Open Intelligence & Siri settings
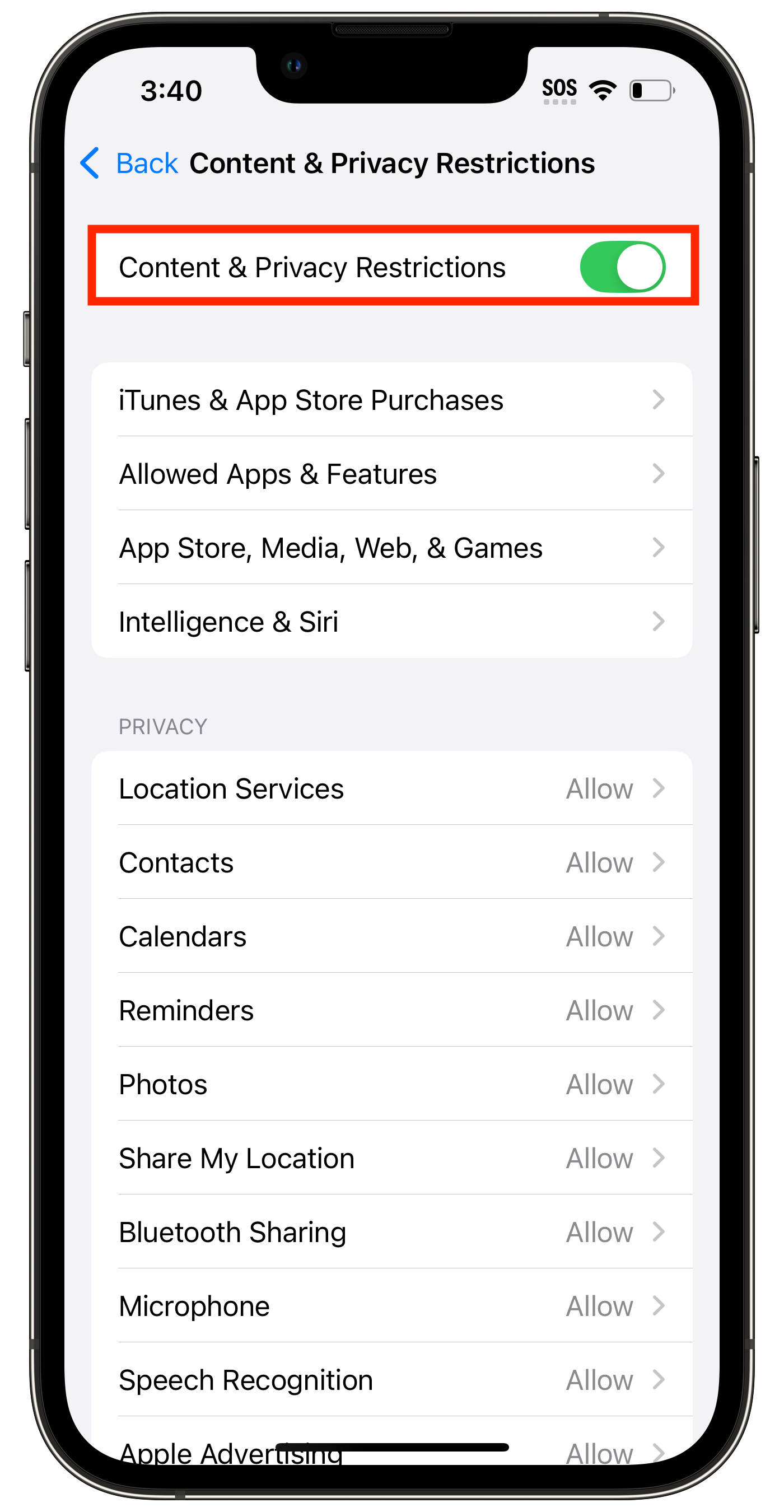The height and width of the screenshot is (1512, 784). 391,622
